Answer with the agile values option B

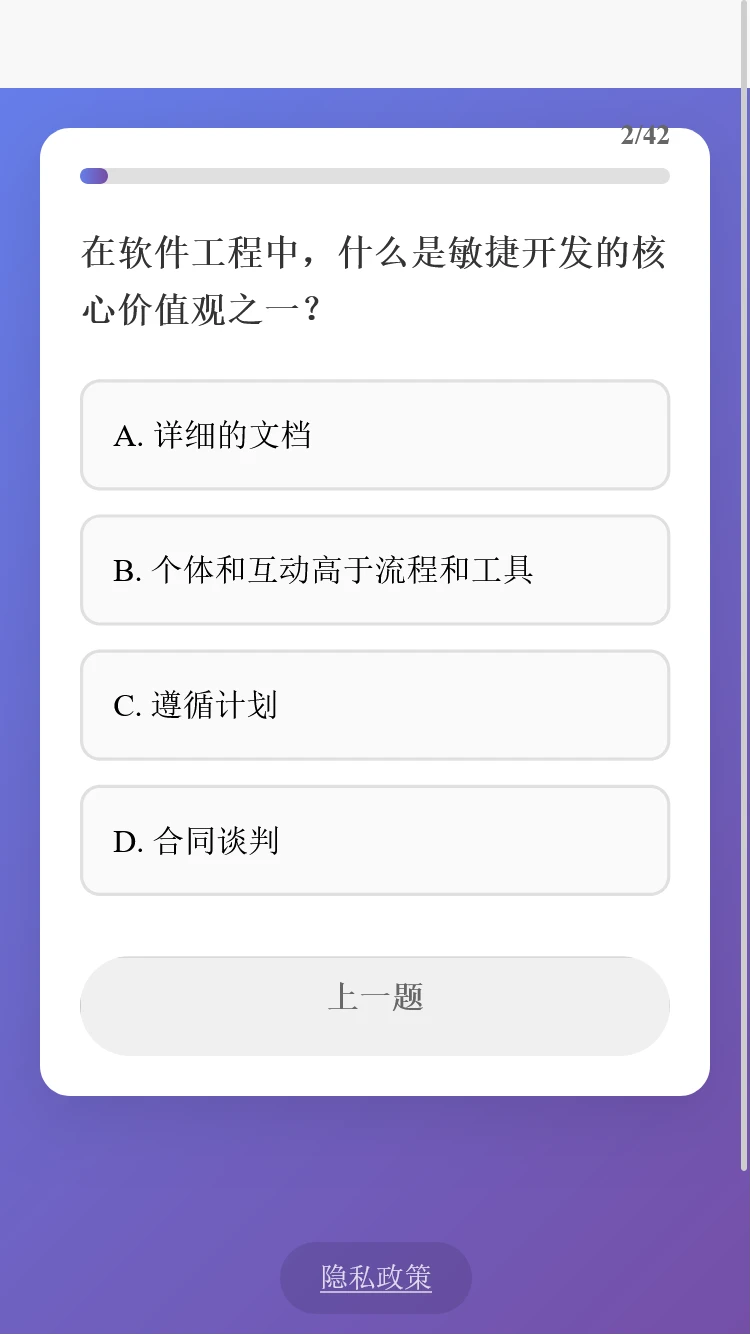pyautogui.click(x=375, y=570)
